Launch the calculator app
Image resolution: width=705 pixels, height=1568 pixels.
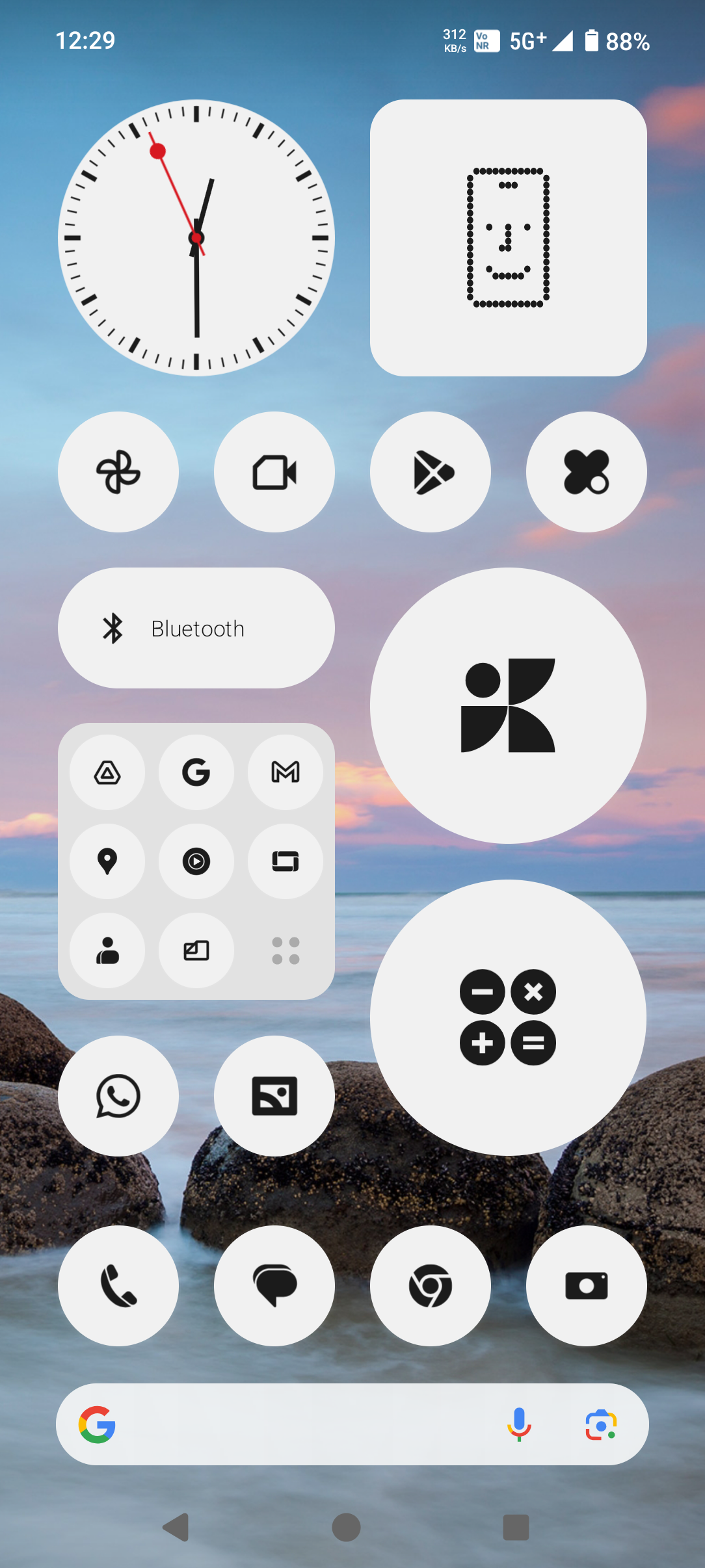(508, 1017)
